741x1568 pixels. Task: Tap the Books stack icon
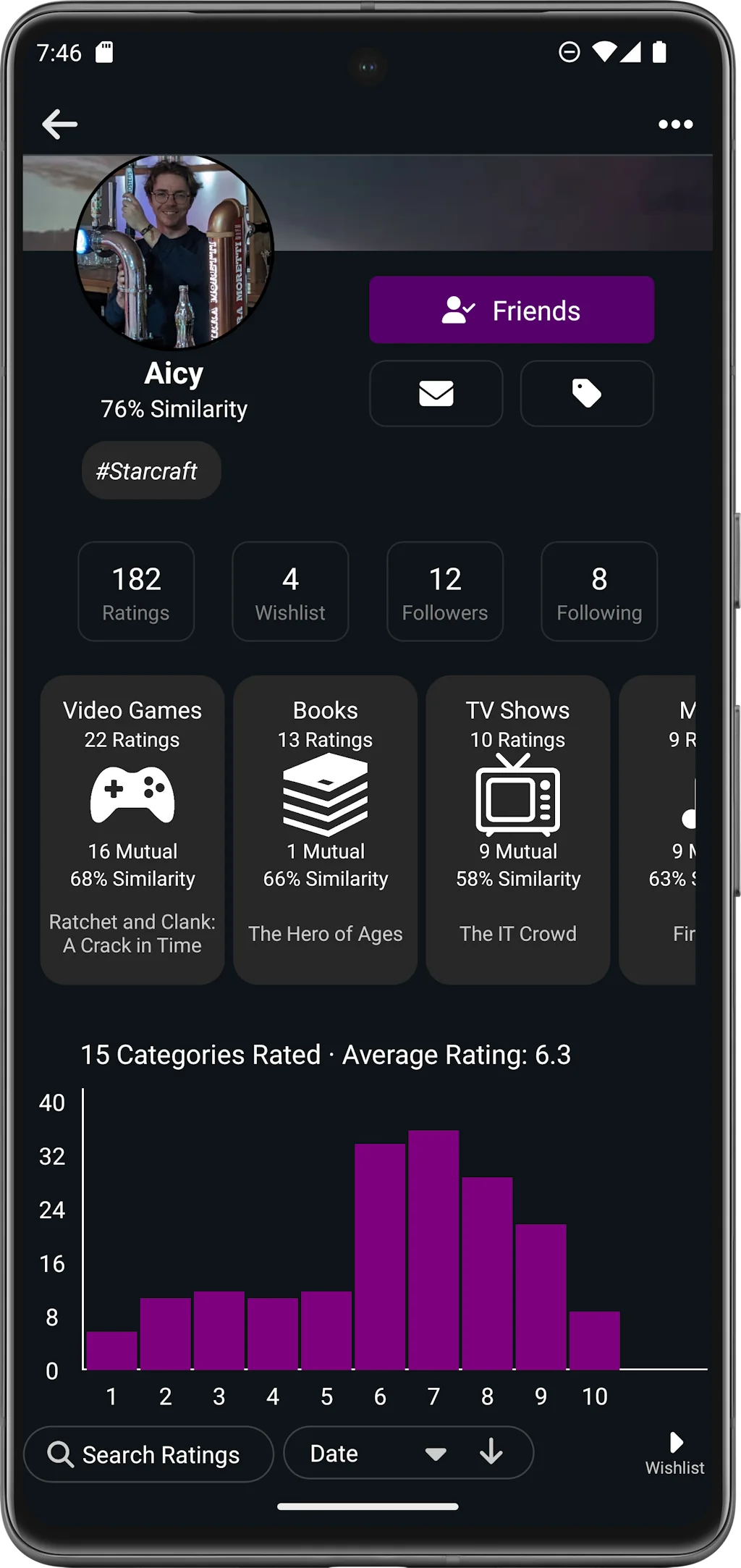point(325,795)
